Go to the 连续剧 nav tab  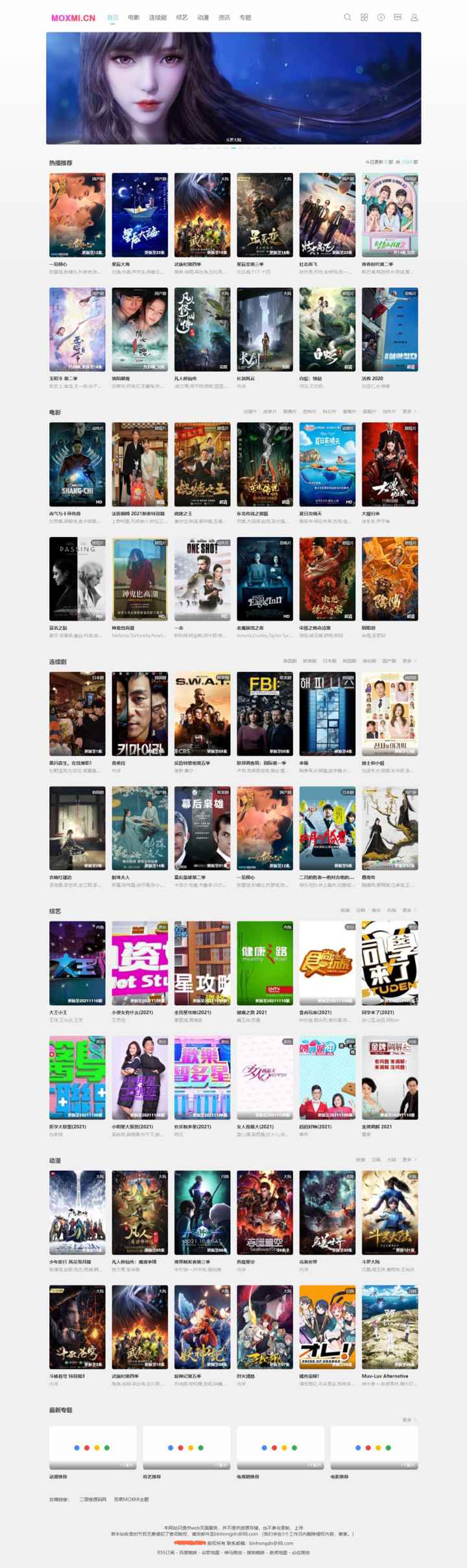(x=158, y=17)
